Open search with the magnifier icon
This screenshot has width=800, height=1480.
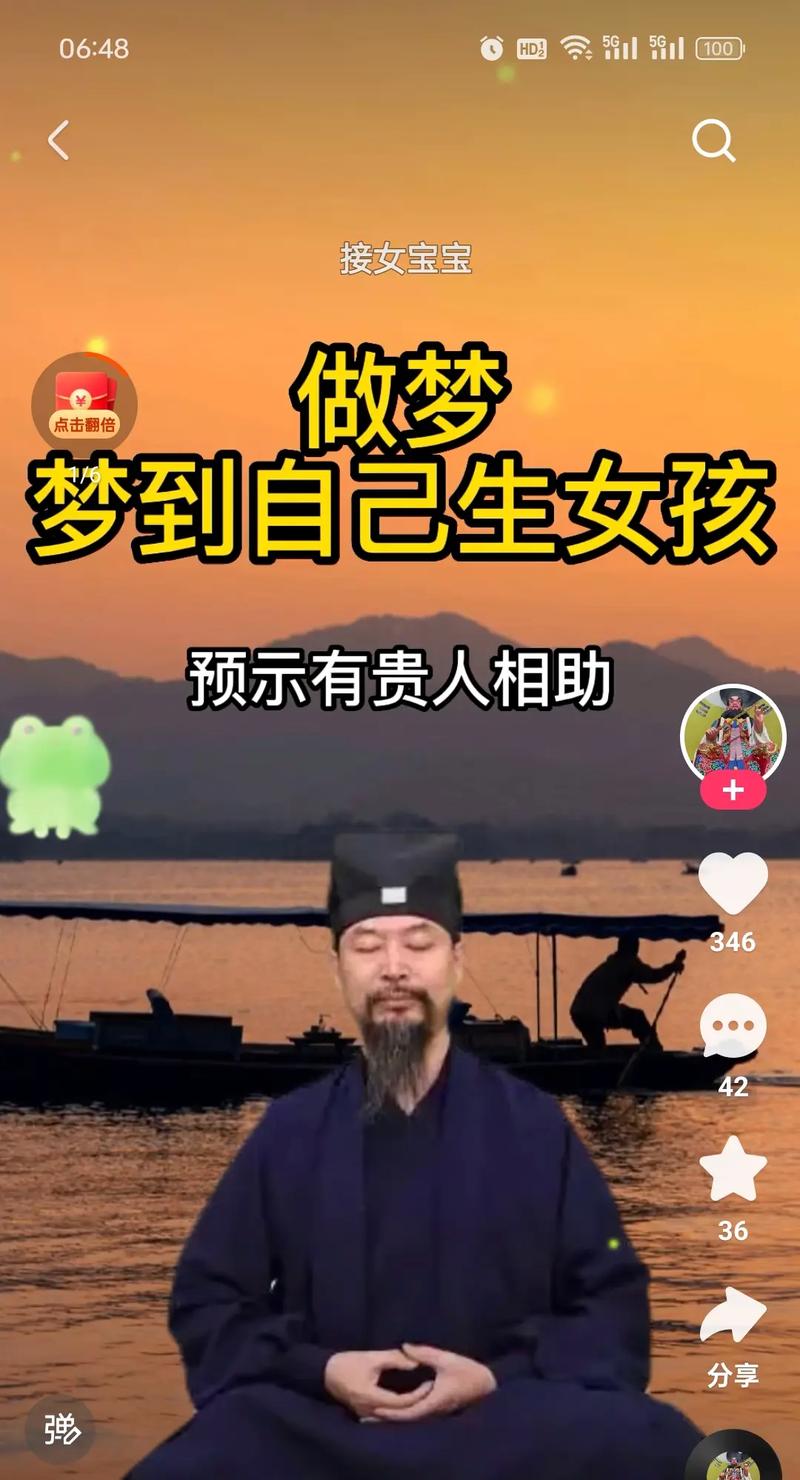point(713,141)
